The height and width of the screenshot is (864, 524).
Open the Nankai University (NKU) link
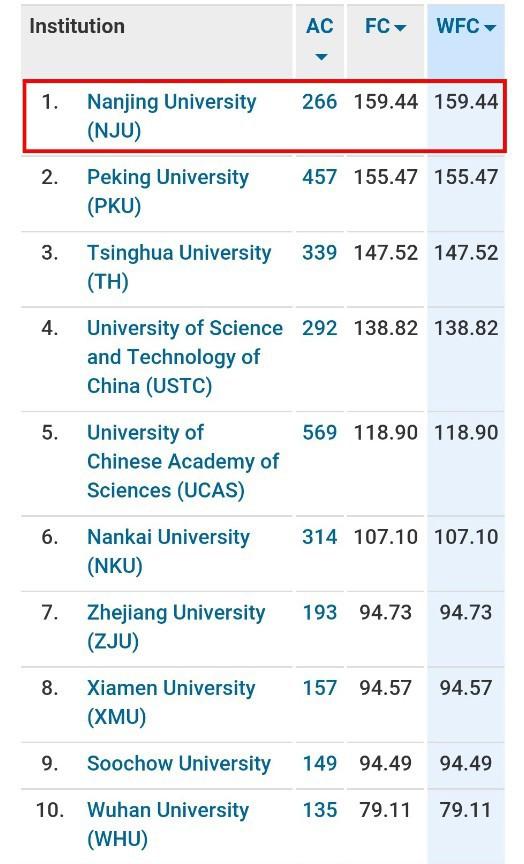click(x=168, y=552)
